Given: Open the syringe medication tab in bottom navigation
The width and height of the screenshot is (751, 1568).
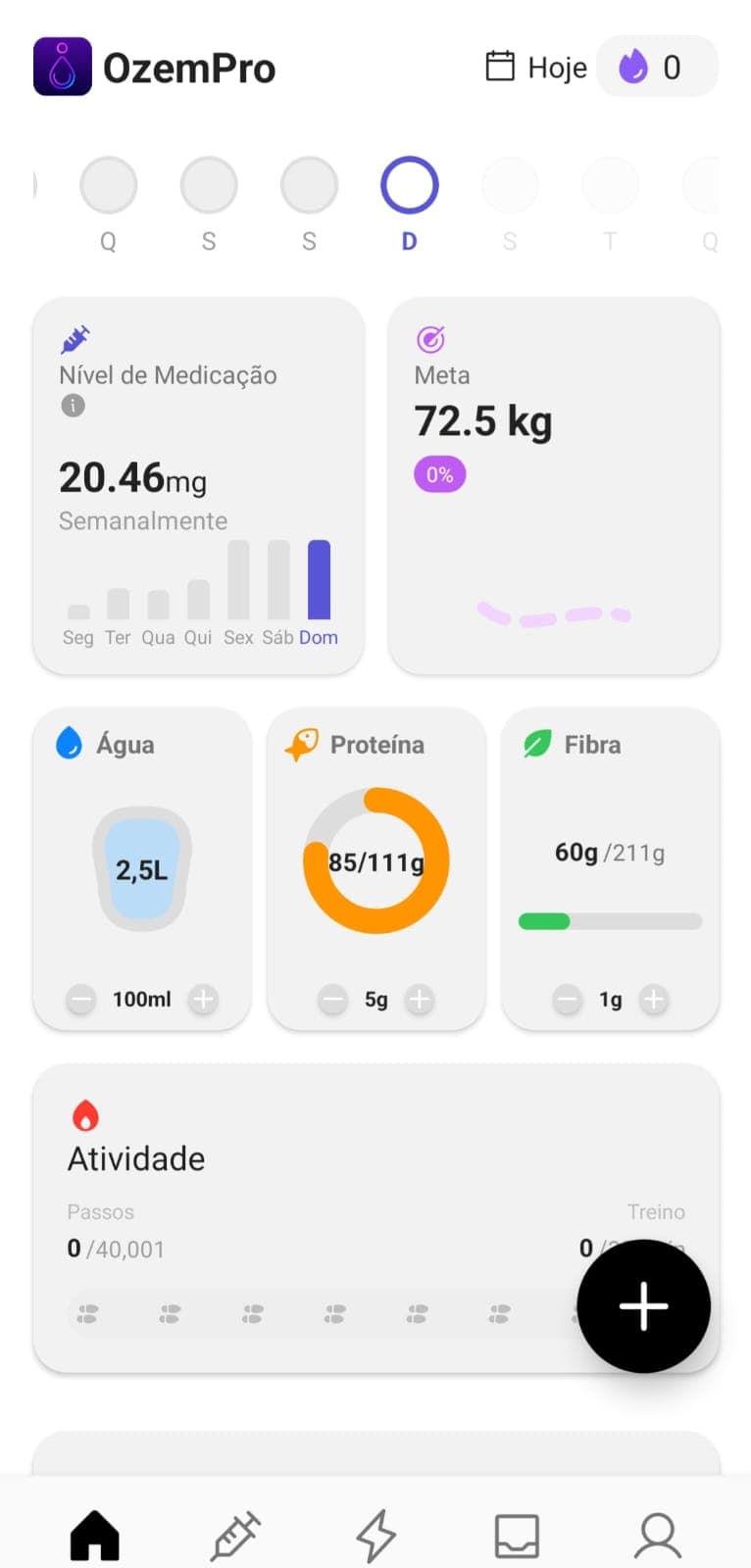Looking at the screenshot, I should tap(235, 1535).
